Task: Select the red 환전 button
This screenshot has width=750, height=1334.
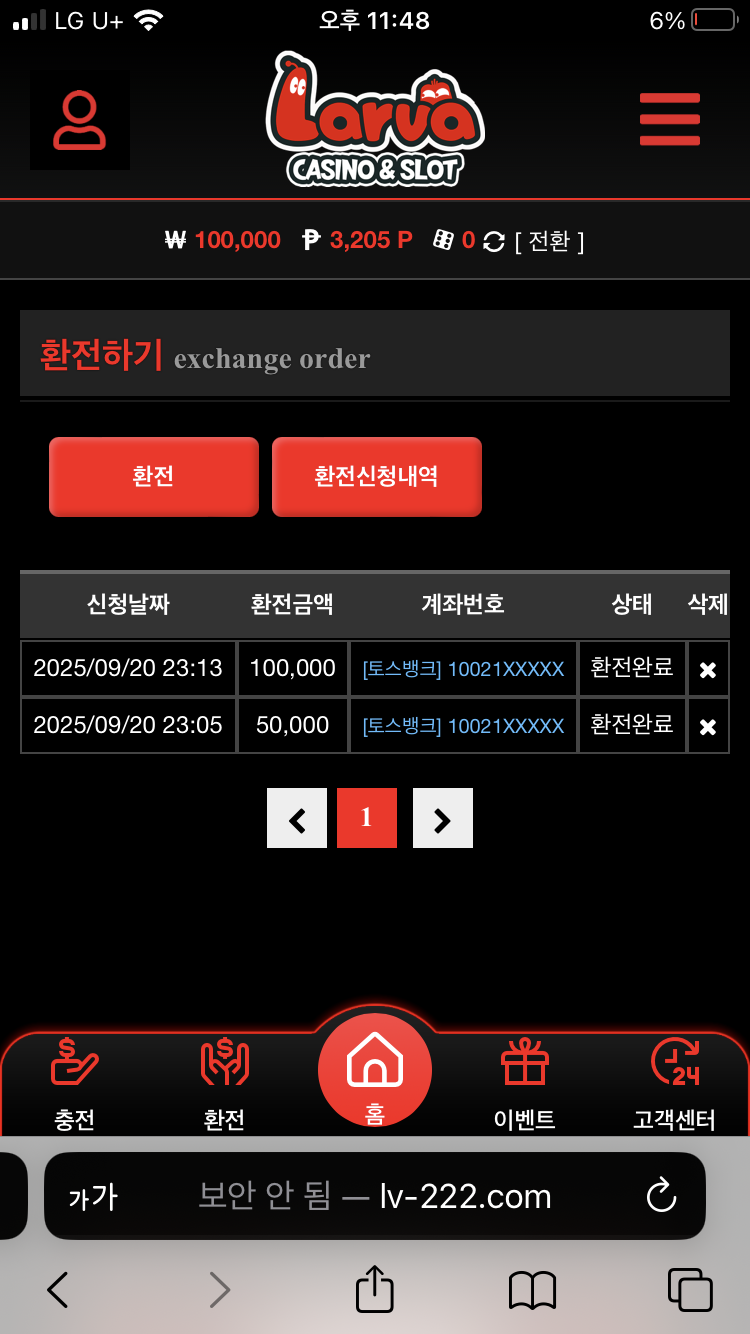Action: (x=154, y=477)
